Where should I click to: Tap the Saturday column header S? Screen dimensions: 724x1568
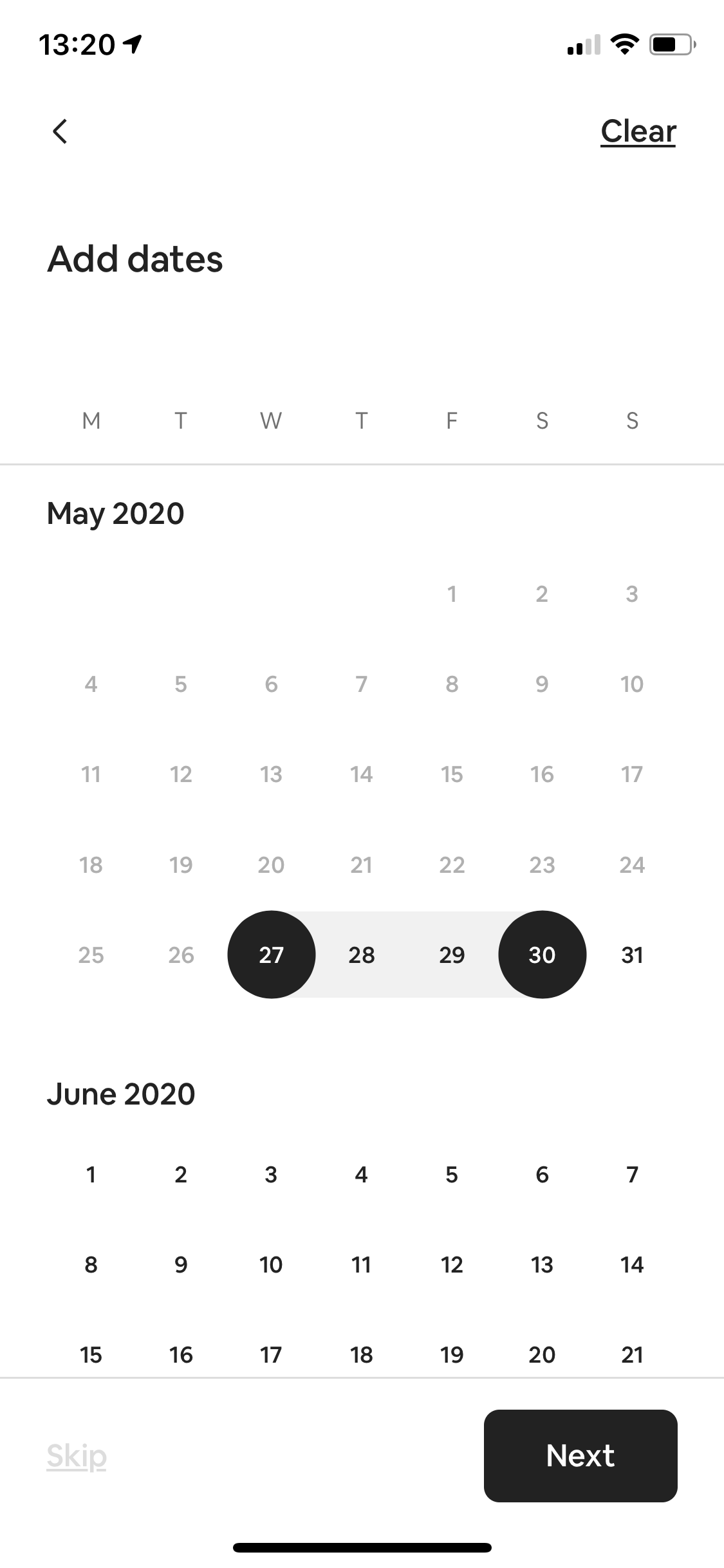(x=542, y=420)
